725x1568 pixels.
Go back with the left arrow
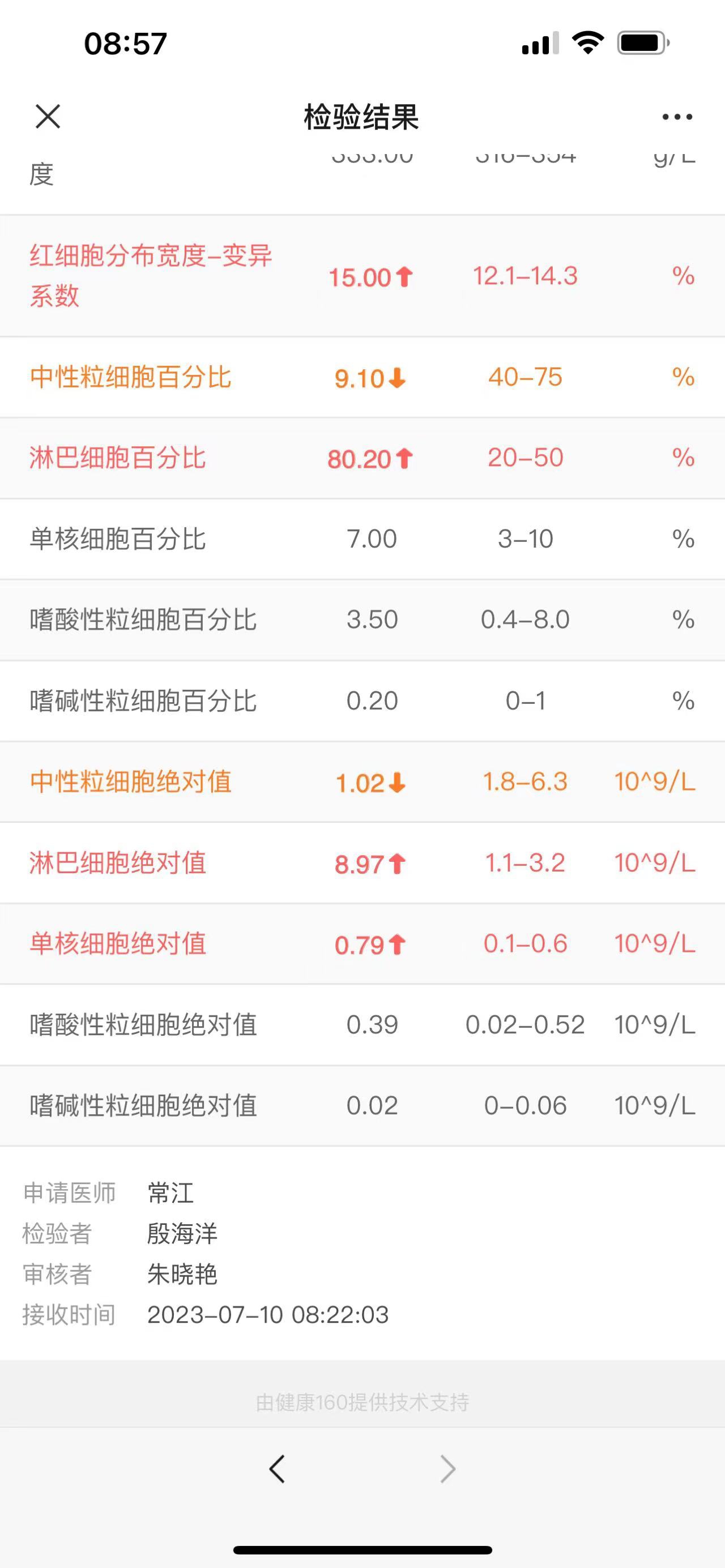[277, 1469]
